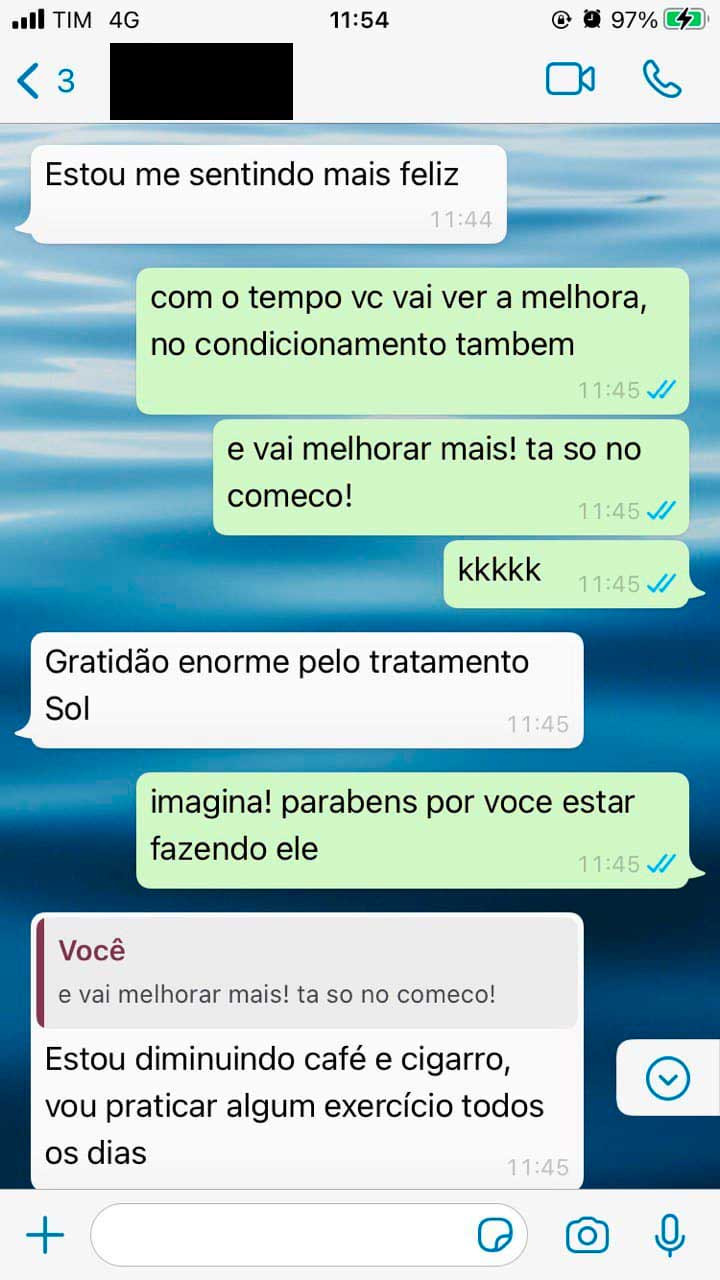Image resolution: width=720 pixels, height=1280 pixels.
Task: Jump to the latest message
Action: point(667,1078)
